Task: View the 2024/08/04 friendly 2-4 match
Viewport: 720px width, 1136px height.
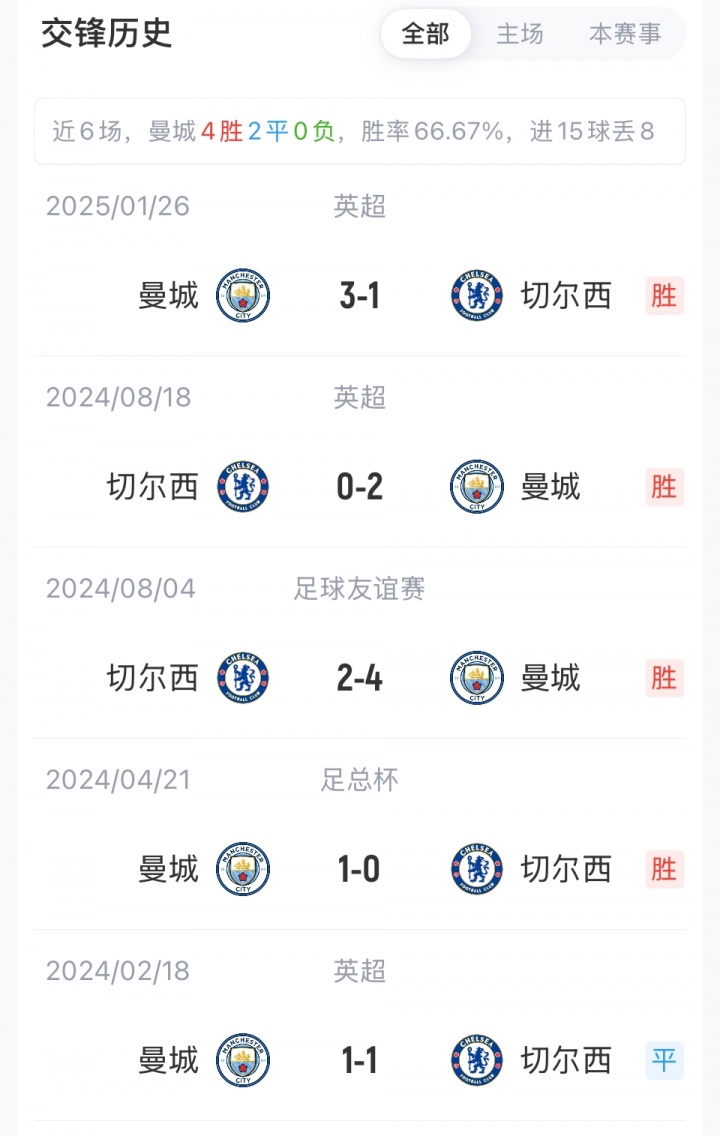Action: pyautogui.click(x=360, y=678)
